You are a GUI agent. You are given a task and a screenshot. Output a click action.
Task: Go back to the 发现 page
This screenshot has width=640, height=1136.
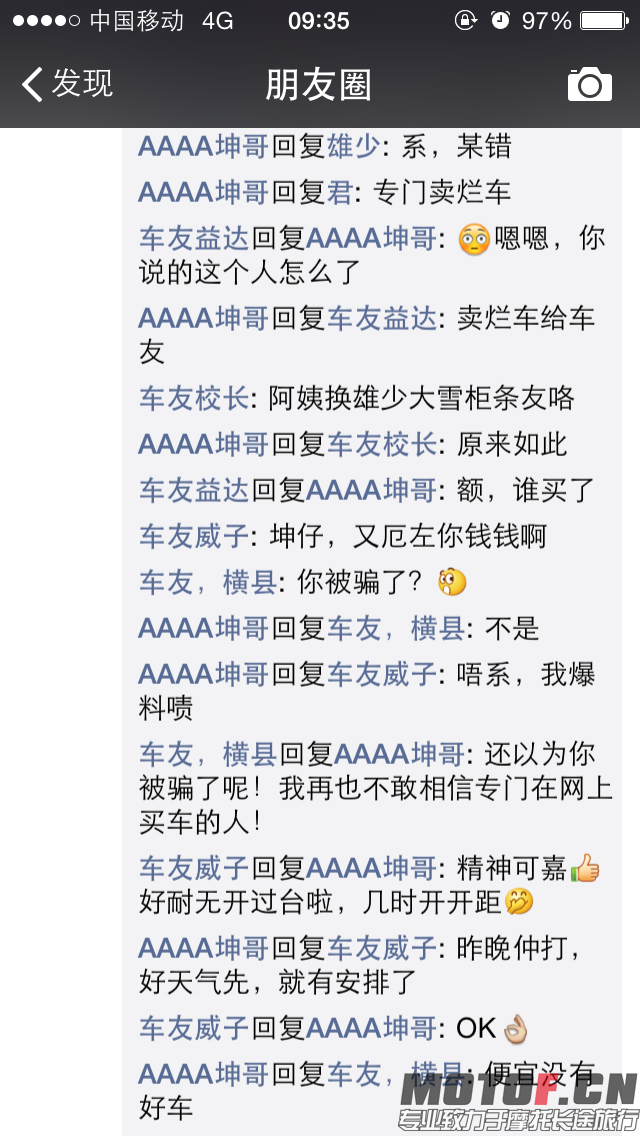click(68, 84)
